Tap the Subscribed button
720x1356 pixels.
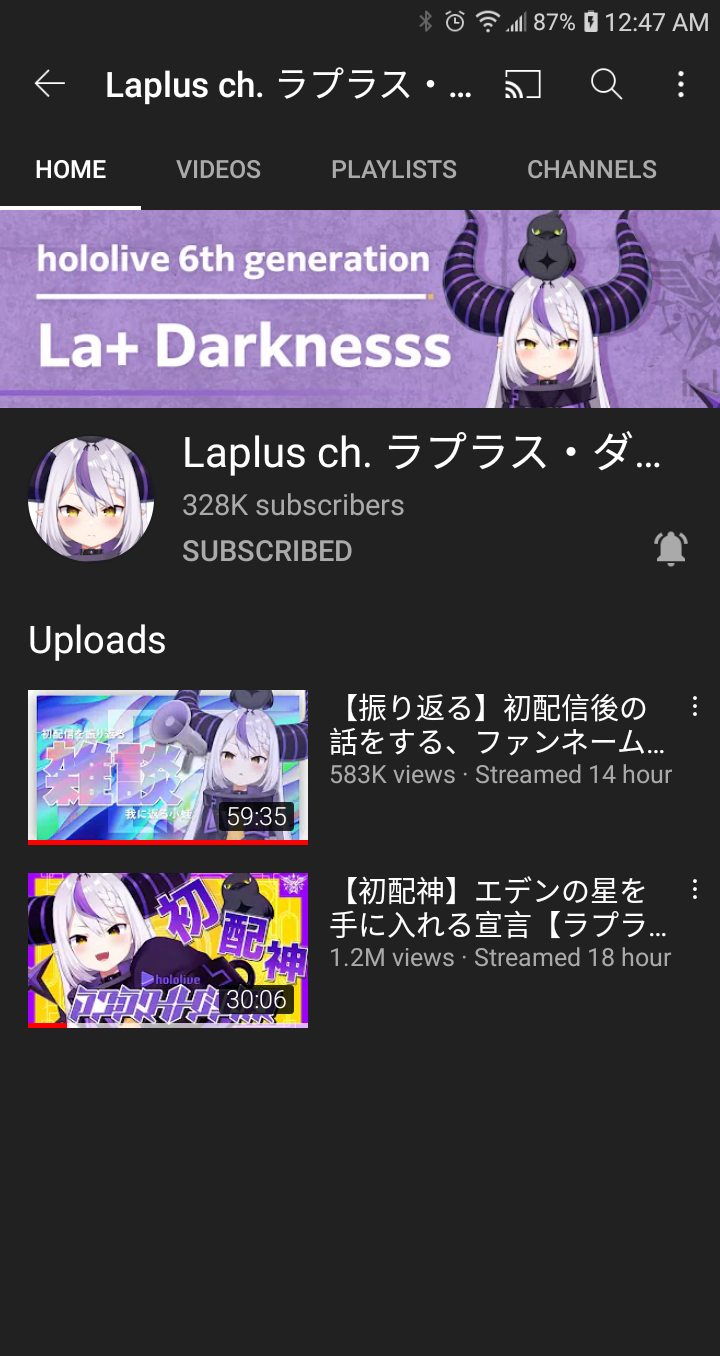point(267,551)
